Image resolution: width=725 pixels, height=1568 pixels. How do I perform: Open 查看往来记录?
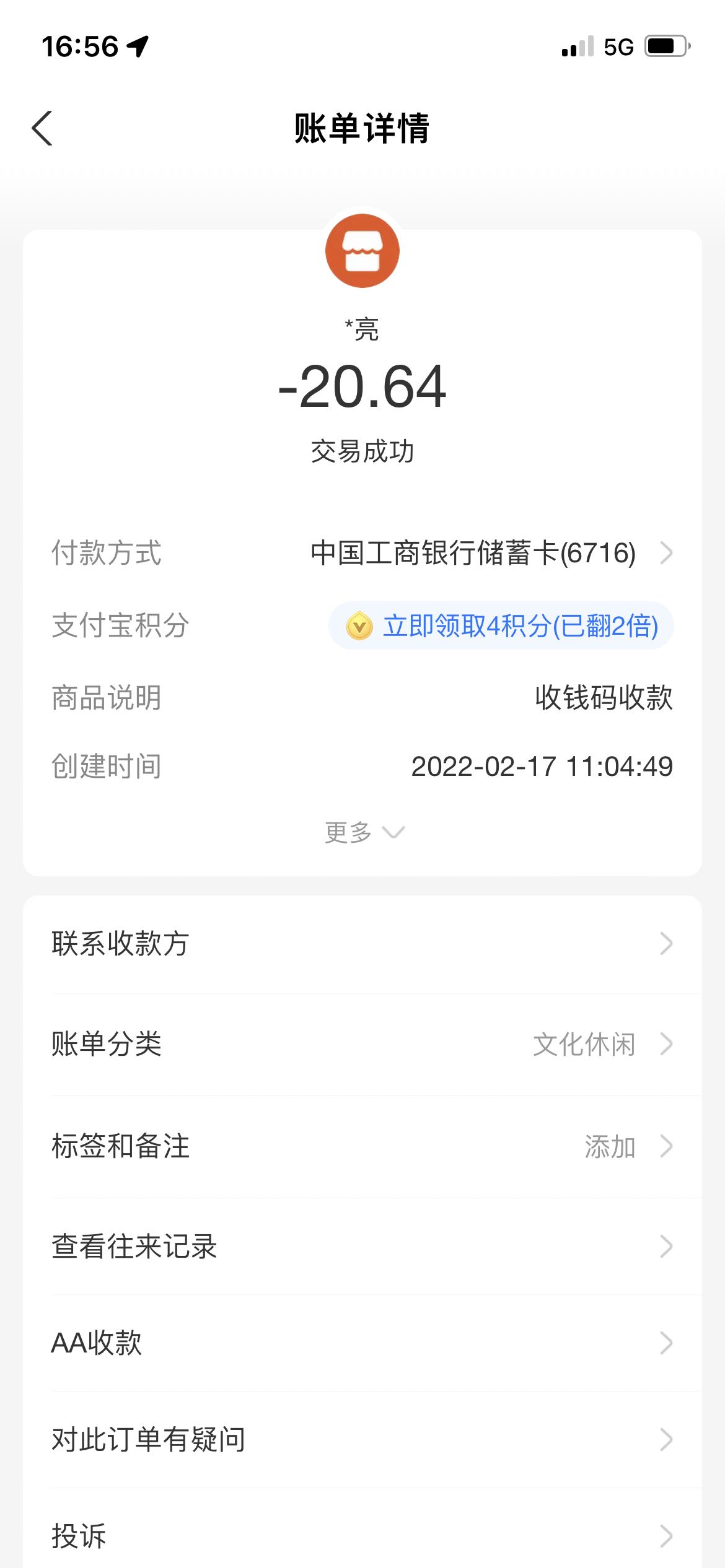point(362,1246)
